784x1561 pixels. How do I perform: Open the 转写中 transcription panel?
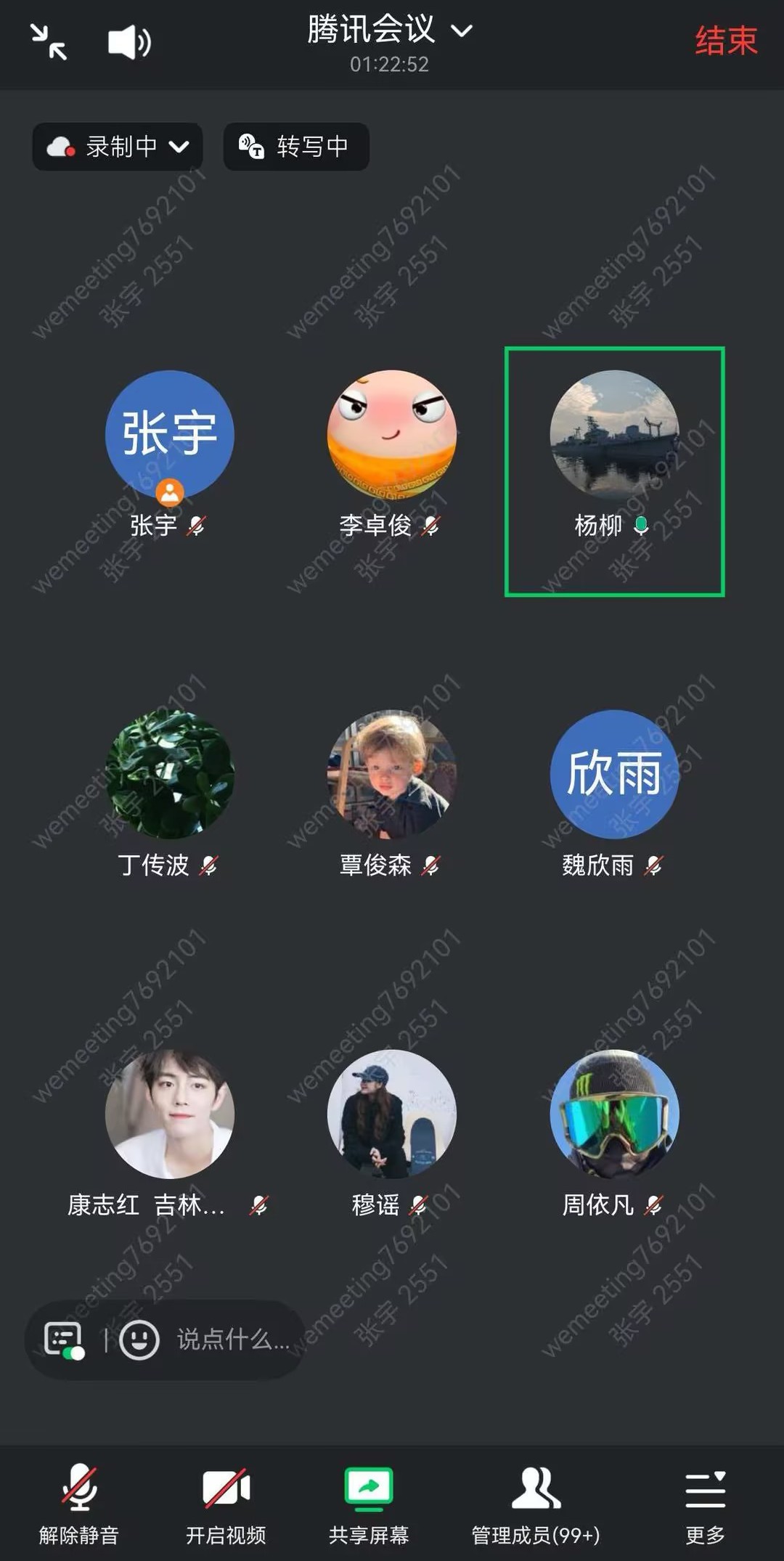(x=296, y=147)
